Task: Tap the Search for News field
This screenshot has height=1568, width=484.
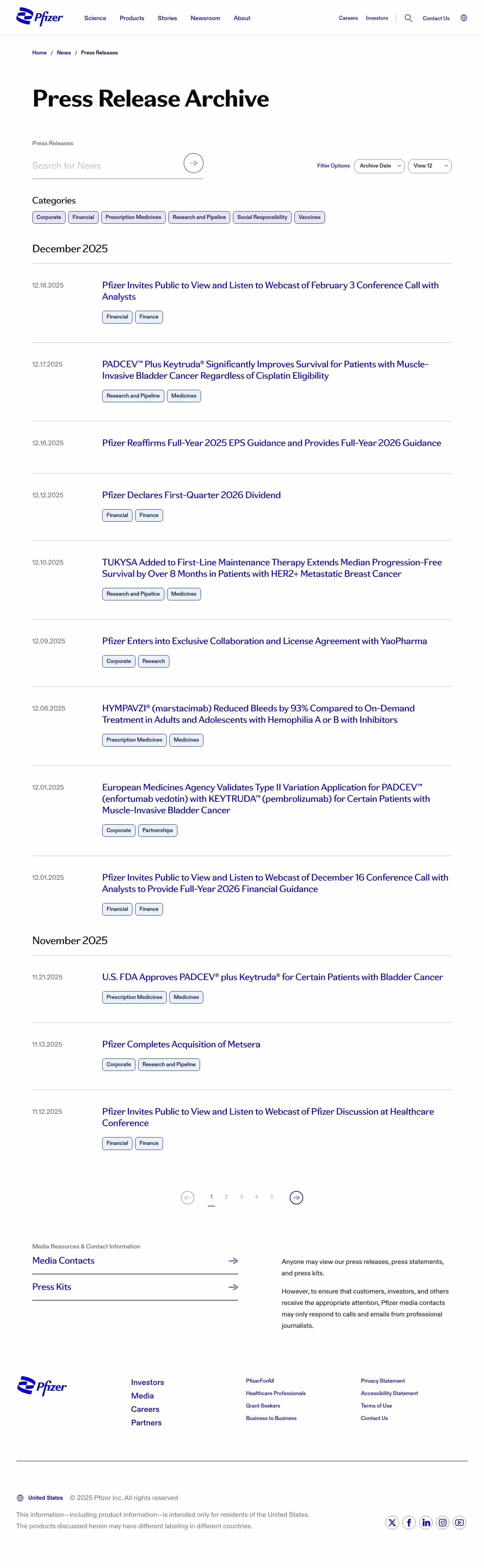Action: point(104,165)
